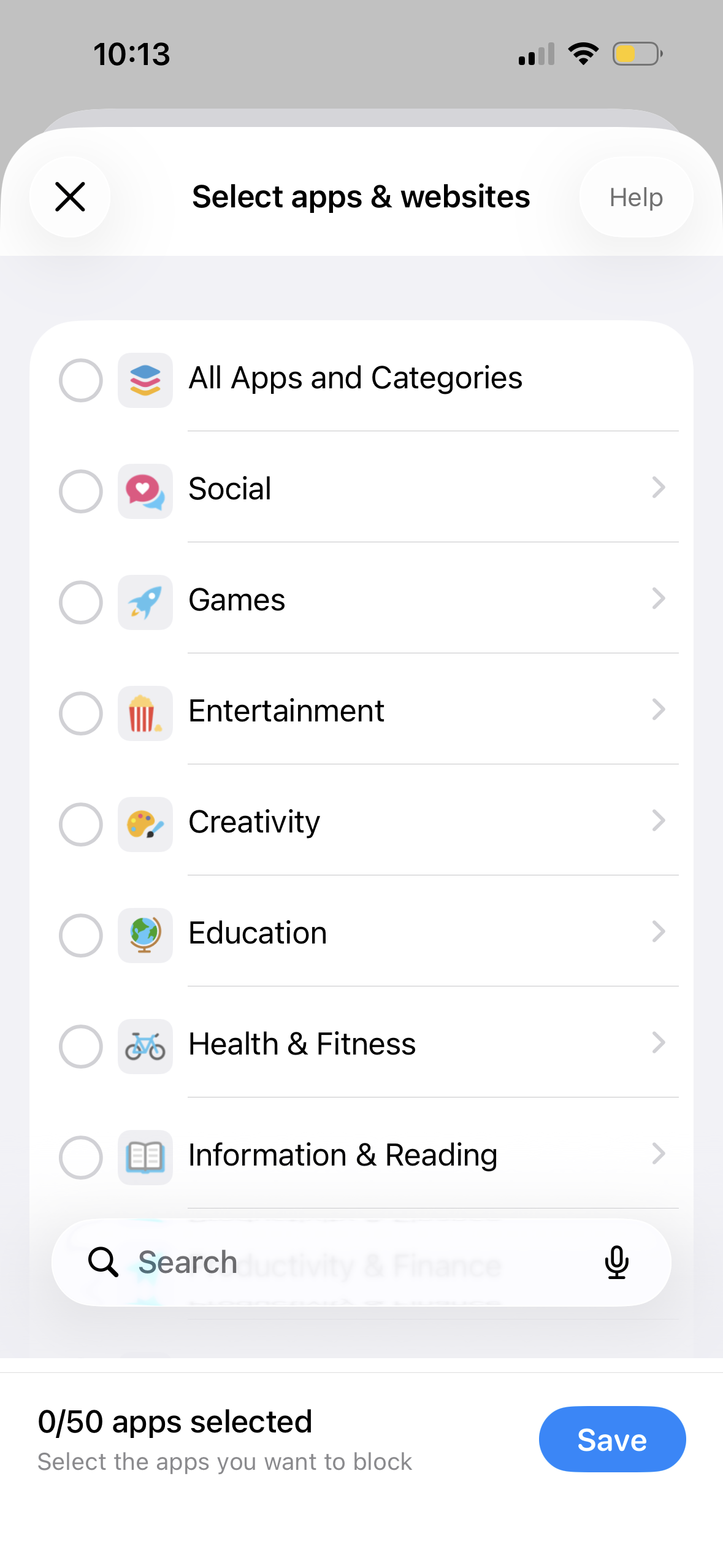This screenshot has width=723, height=1568.
Task: Expand the Social category chevron
Action: point(658,488)
